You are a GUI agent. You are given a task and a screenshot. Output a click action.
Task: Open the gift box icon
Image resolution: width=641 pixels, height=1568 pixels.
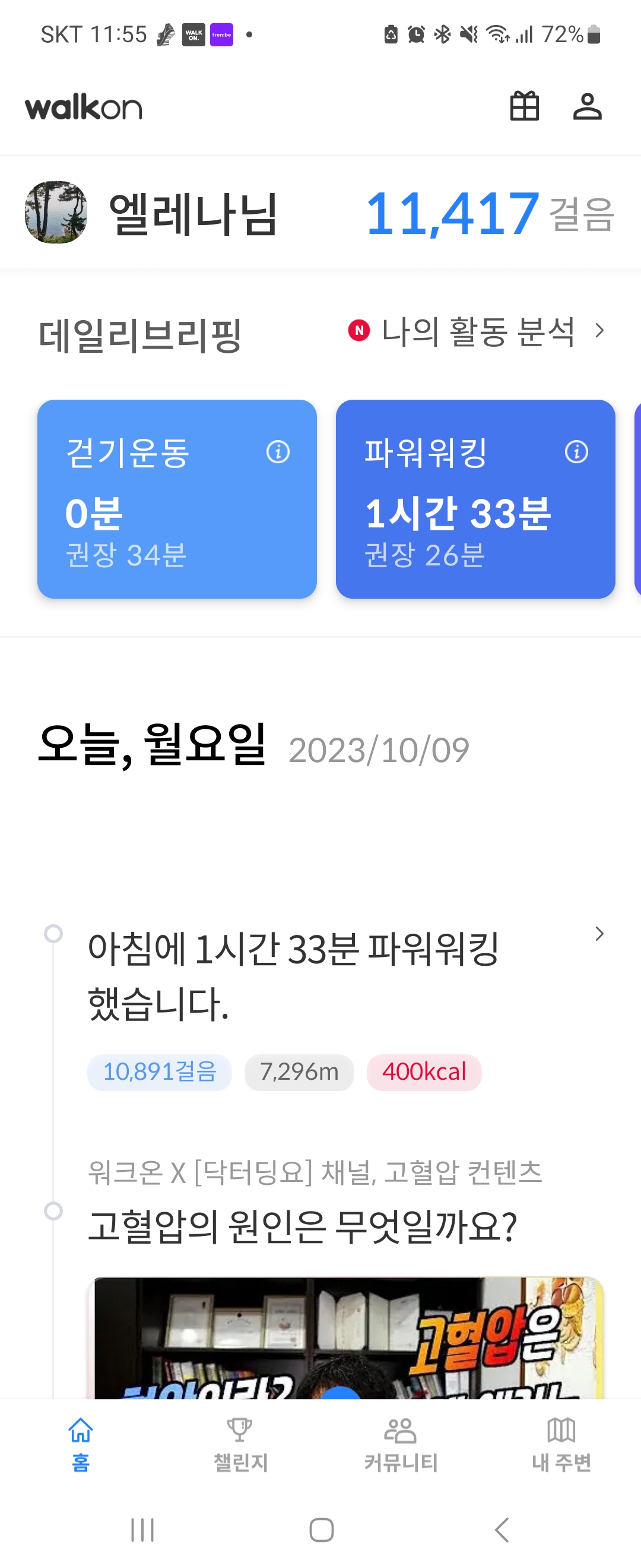524,106
